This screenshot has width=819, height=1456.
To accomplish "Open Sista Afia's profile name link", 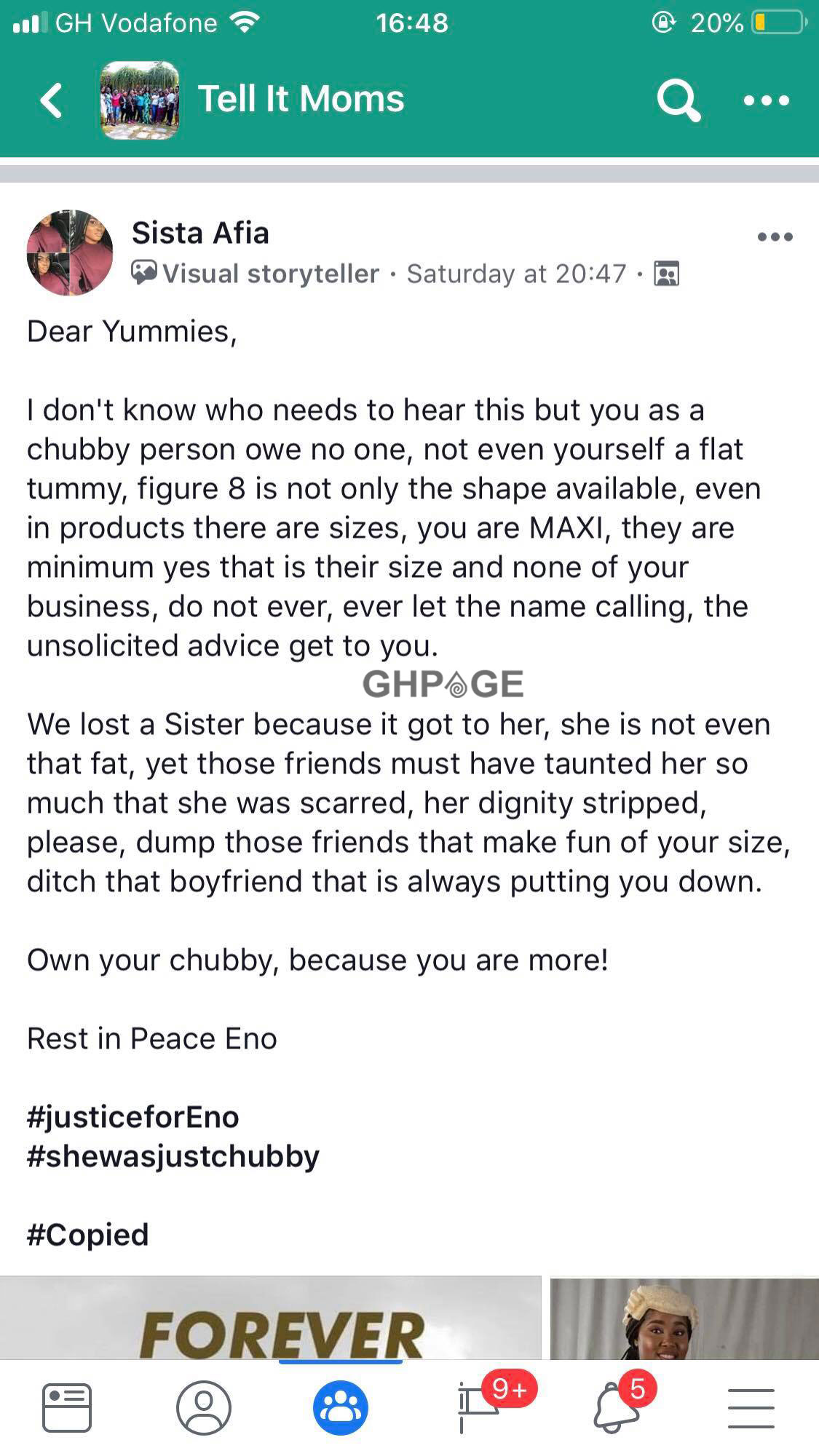I will [200, 233].
